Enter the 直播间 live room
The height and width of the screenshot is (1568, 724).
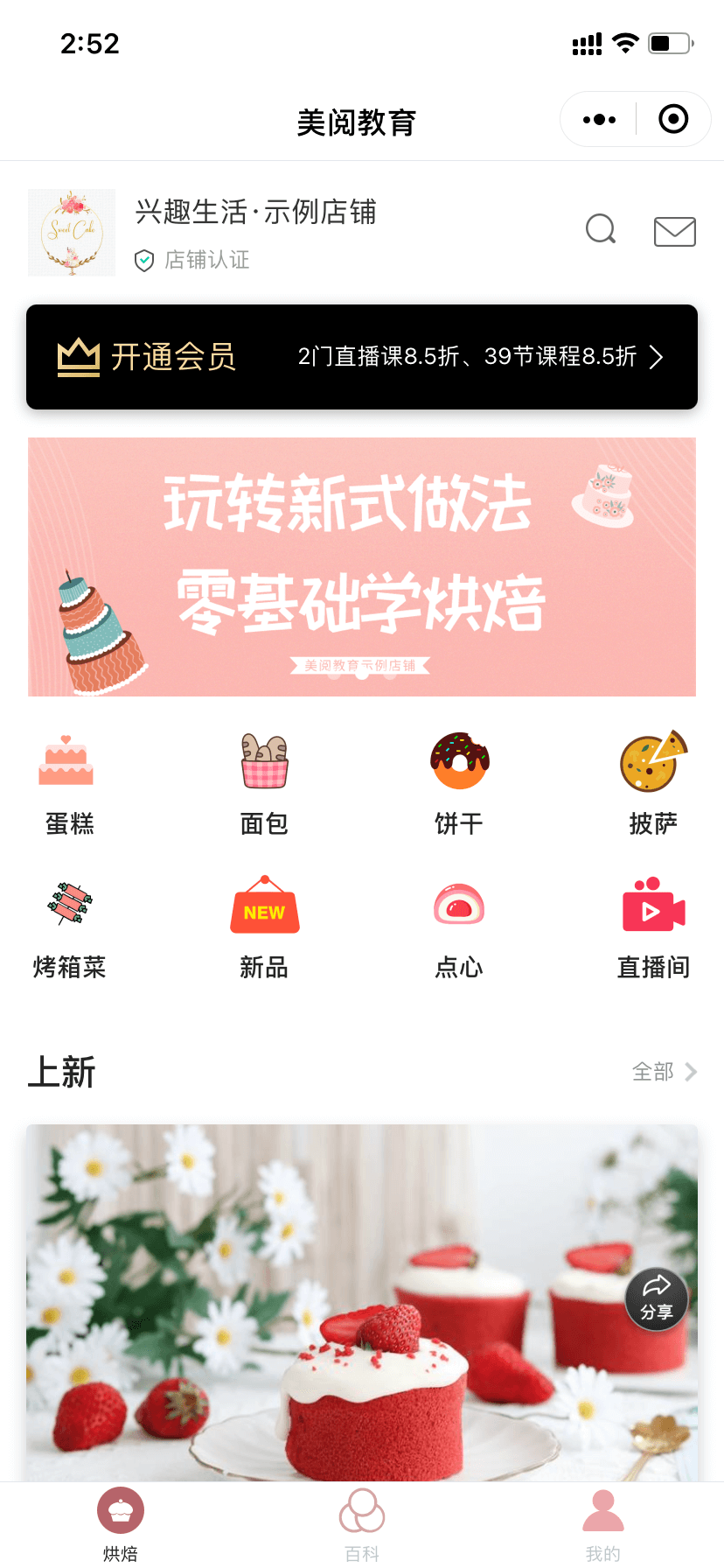653,928
